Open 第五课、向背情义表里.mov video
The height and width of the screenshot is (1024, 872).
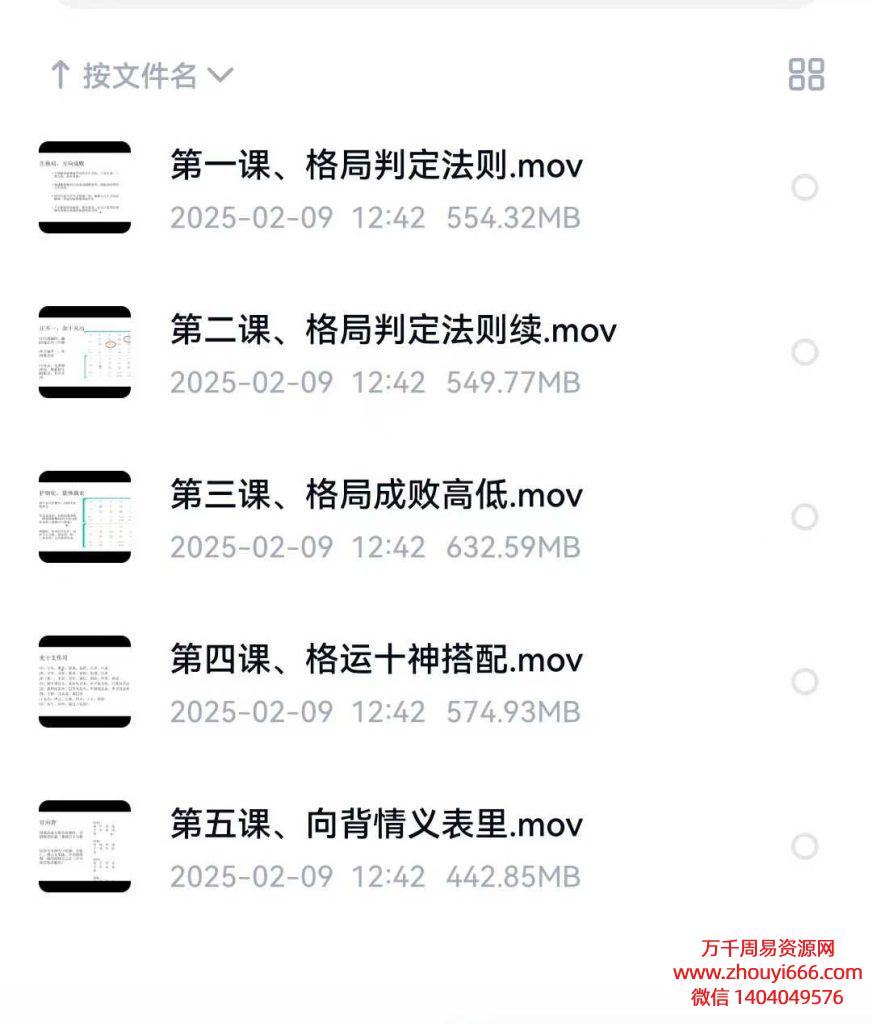[376, 826]
